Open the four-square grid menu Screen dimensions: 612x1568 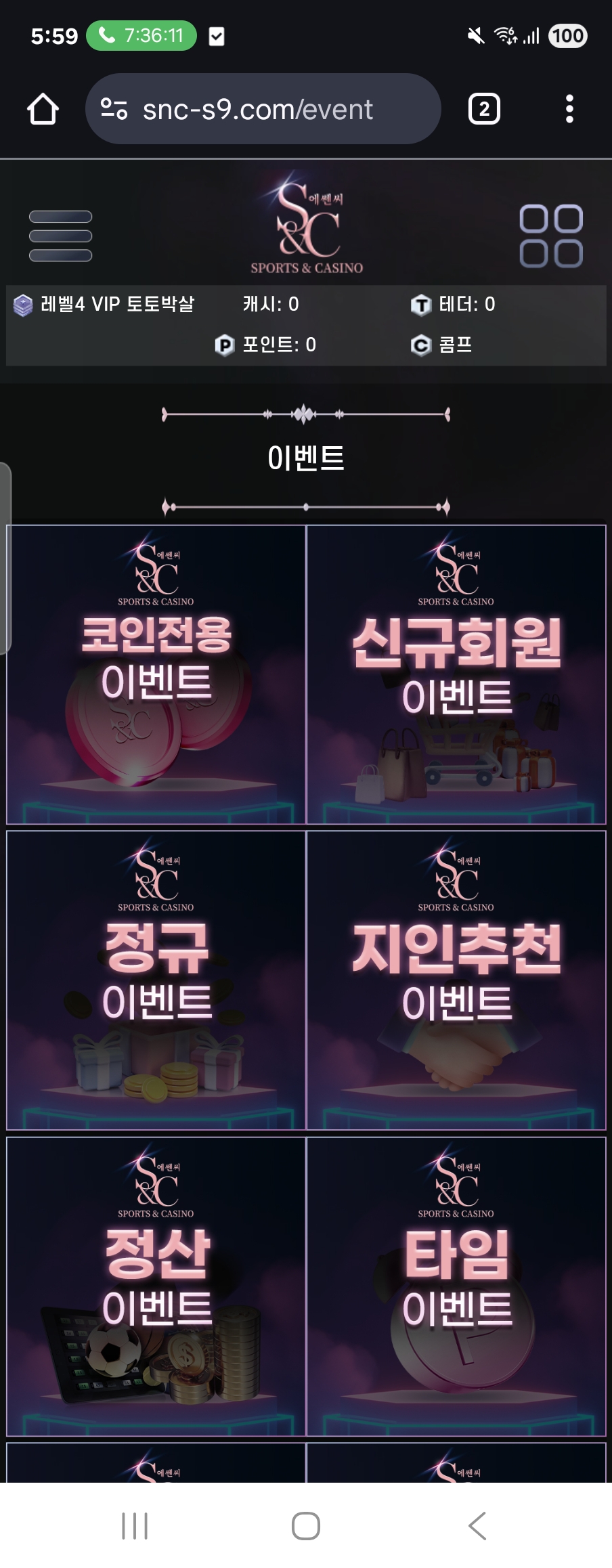pos(550,236)
